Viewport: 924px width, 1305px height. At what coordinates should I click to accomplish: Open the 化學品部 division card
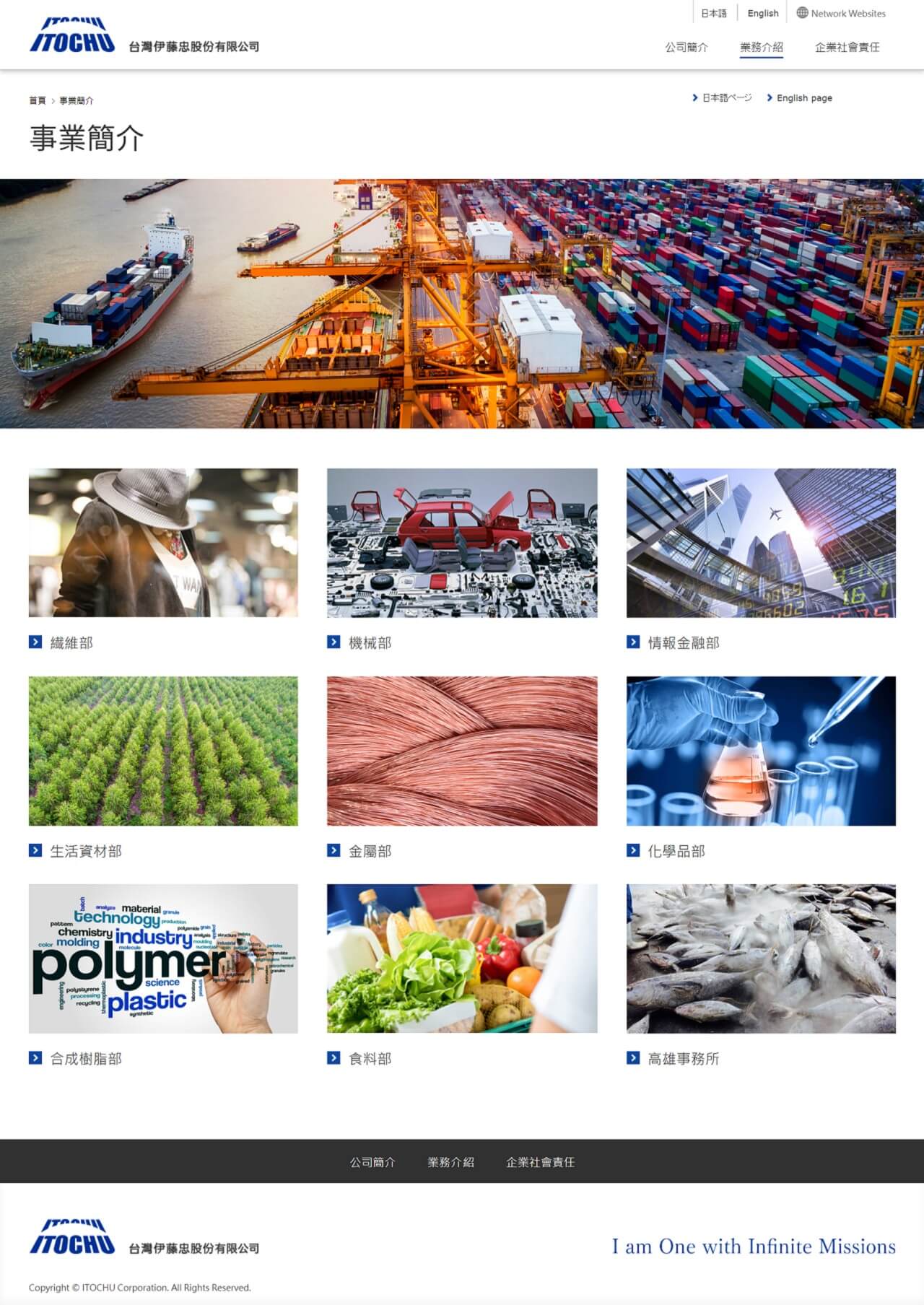click(x=761, y=751)
